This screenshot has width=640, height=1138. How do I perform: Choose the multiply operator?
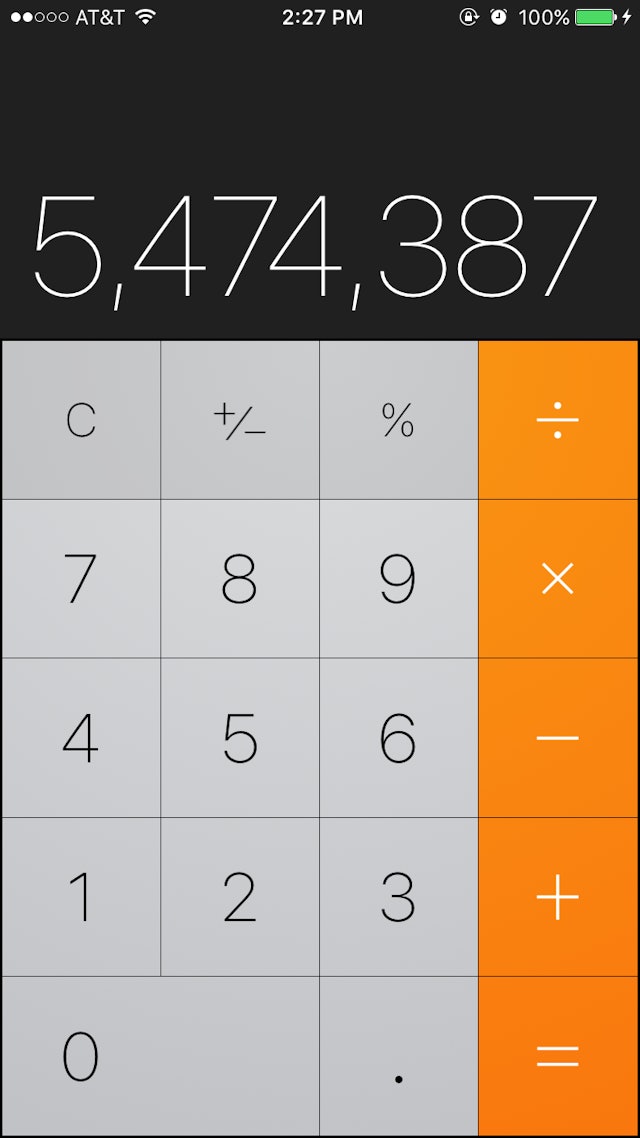[x=558, y=578]
